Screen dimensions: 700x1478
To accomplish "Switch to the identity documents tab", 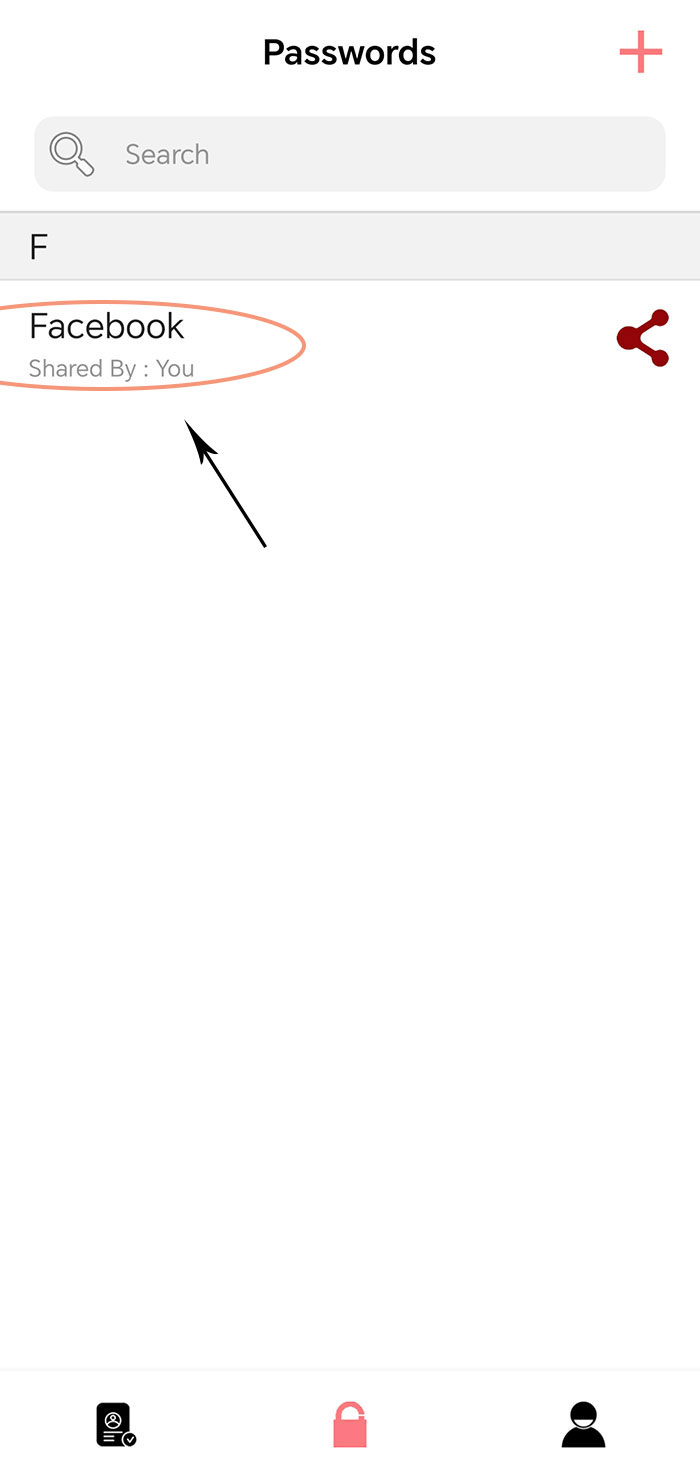I will pos(116,1425).
